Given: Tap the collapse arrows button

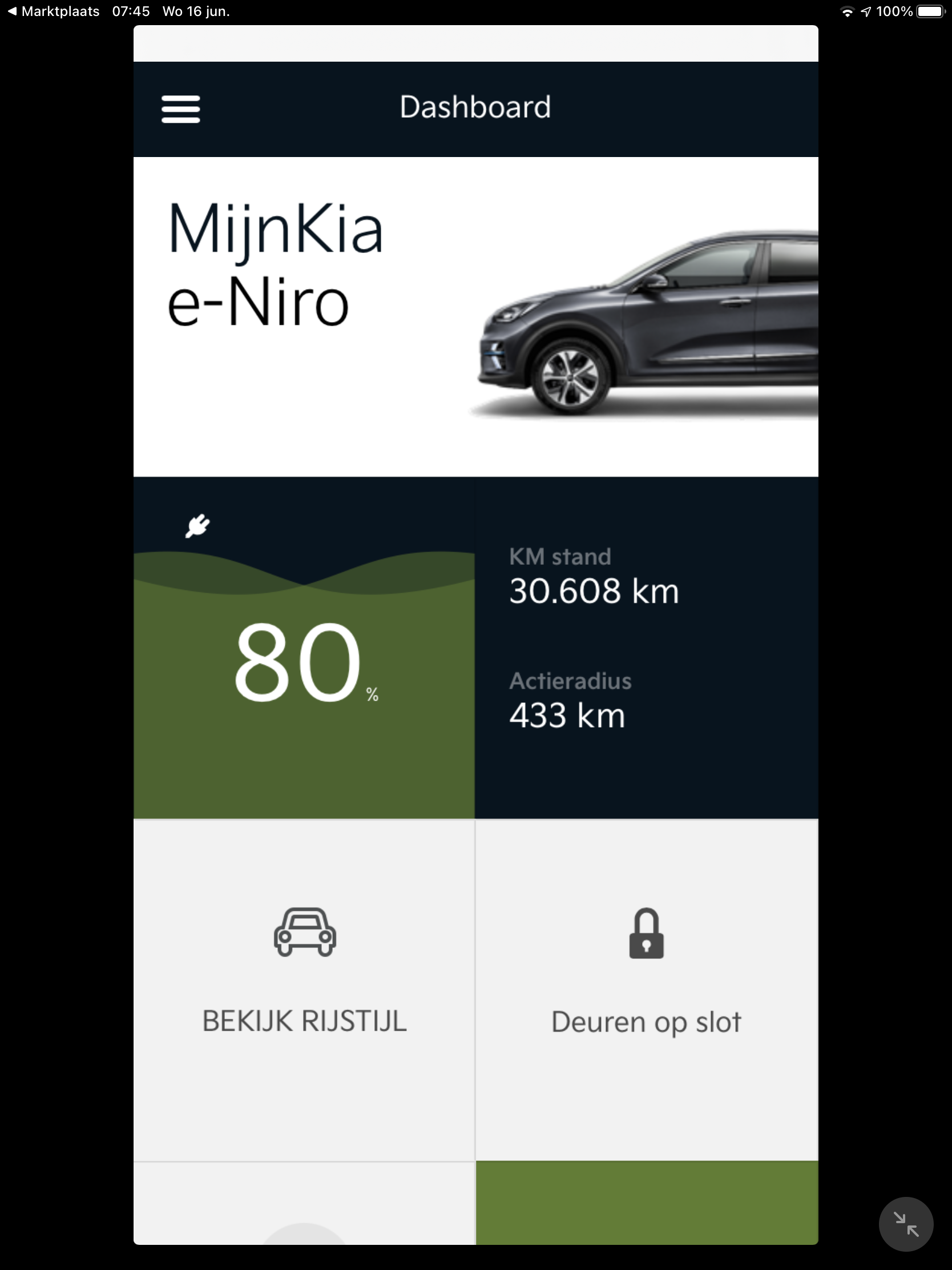Looking at the screenshot, I should [x=906, y=1224].
